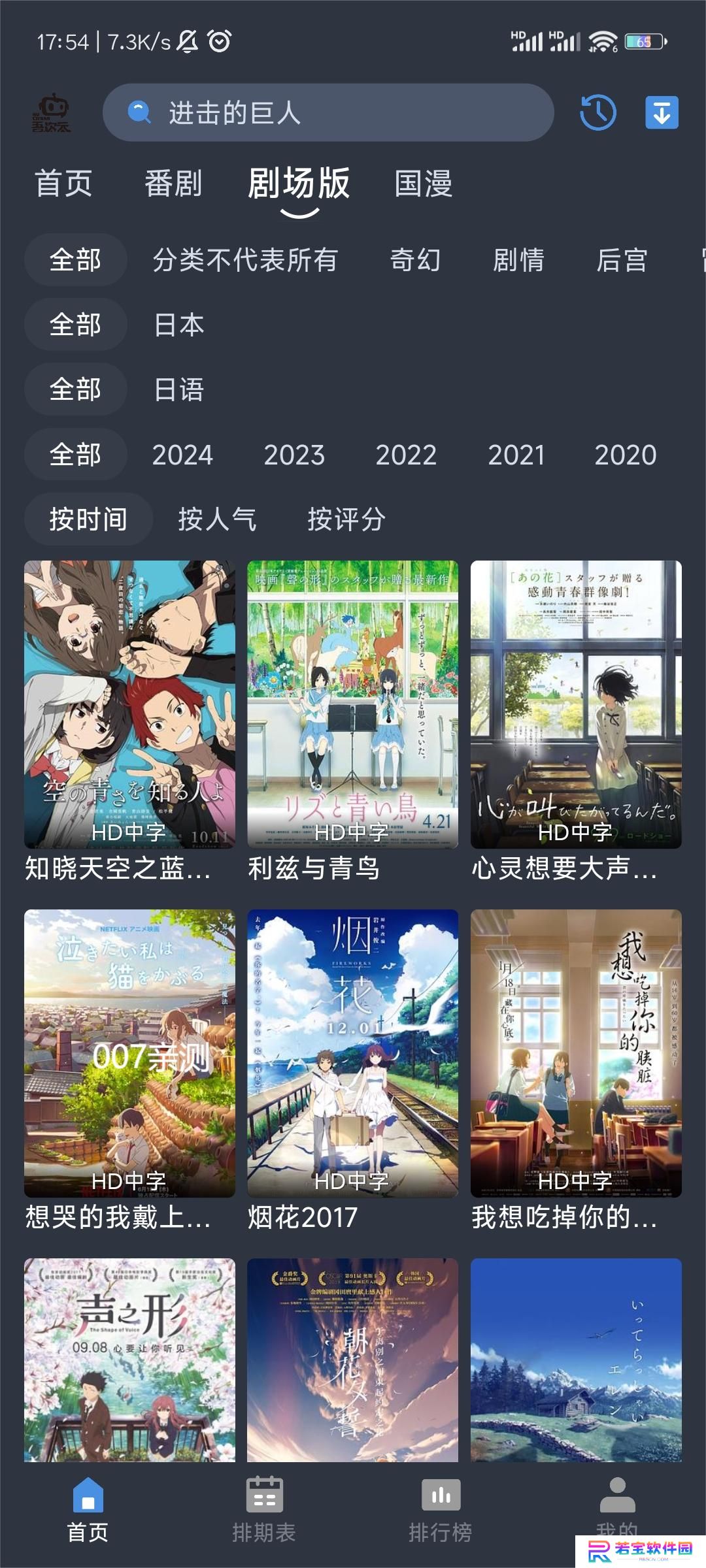This screenshot has width=706, height=1568.
Task: Switch to the 国漫 top tab
Action: click(x=424, y=183)
